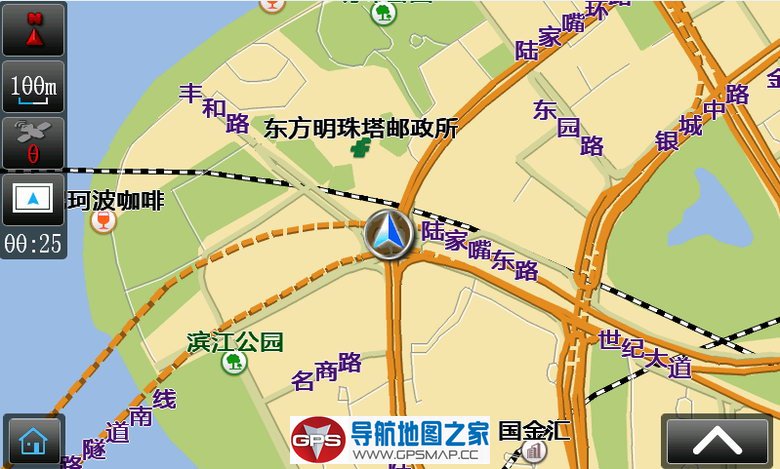Expand the panel with the up arrow
Image resolution: width=780 pixels, height=469 pixels.
[717, 440]
